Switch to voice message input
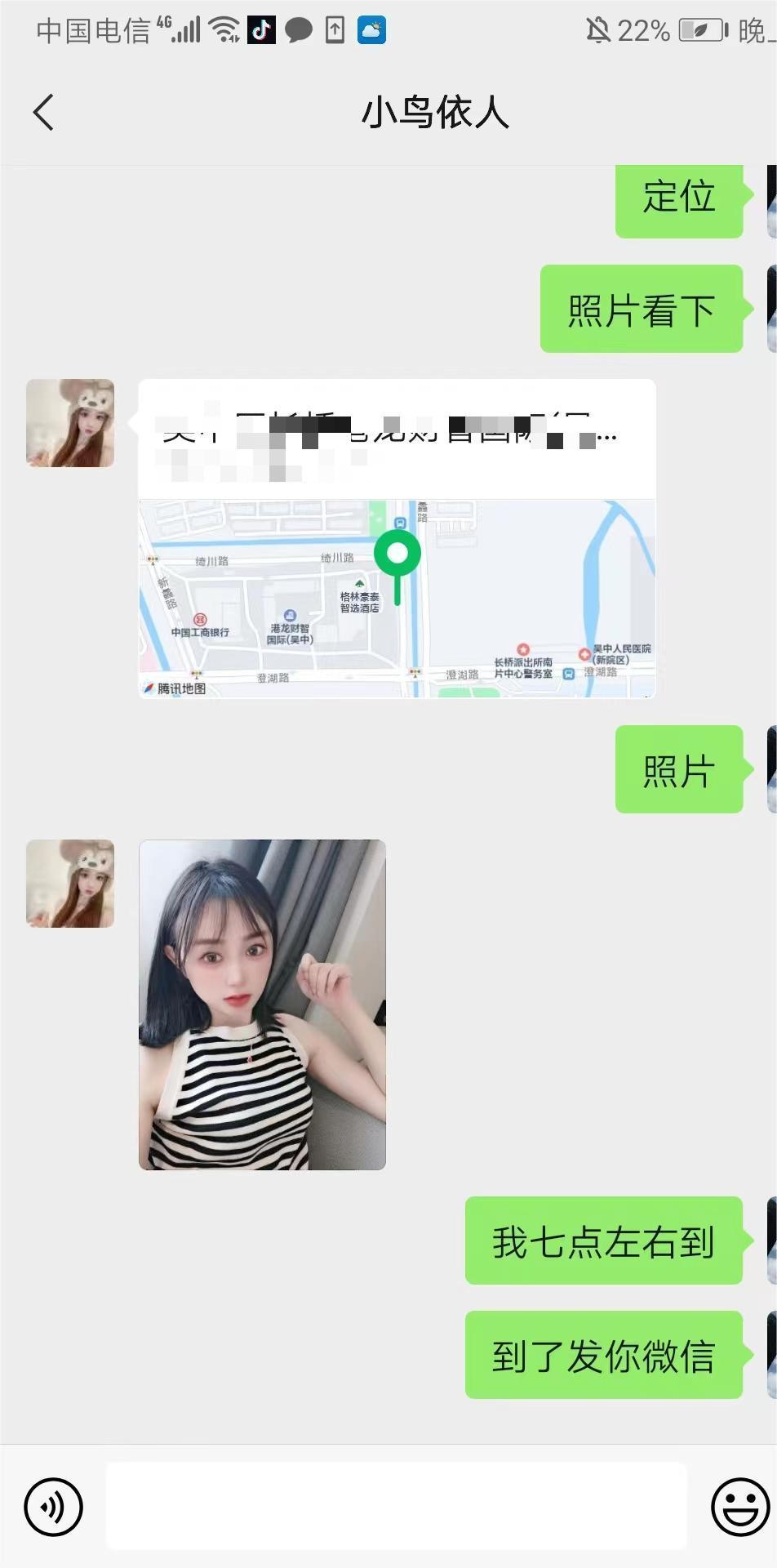The image size is (777, 1568). [x=52, y=1507]
